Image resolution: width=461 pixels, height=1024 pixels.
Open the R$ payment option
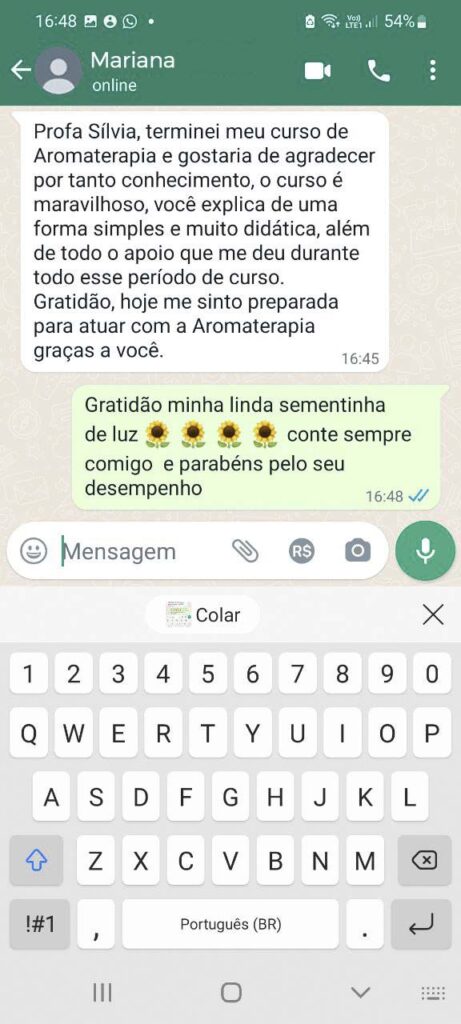pyautogui.click(x=302, y=551)
